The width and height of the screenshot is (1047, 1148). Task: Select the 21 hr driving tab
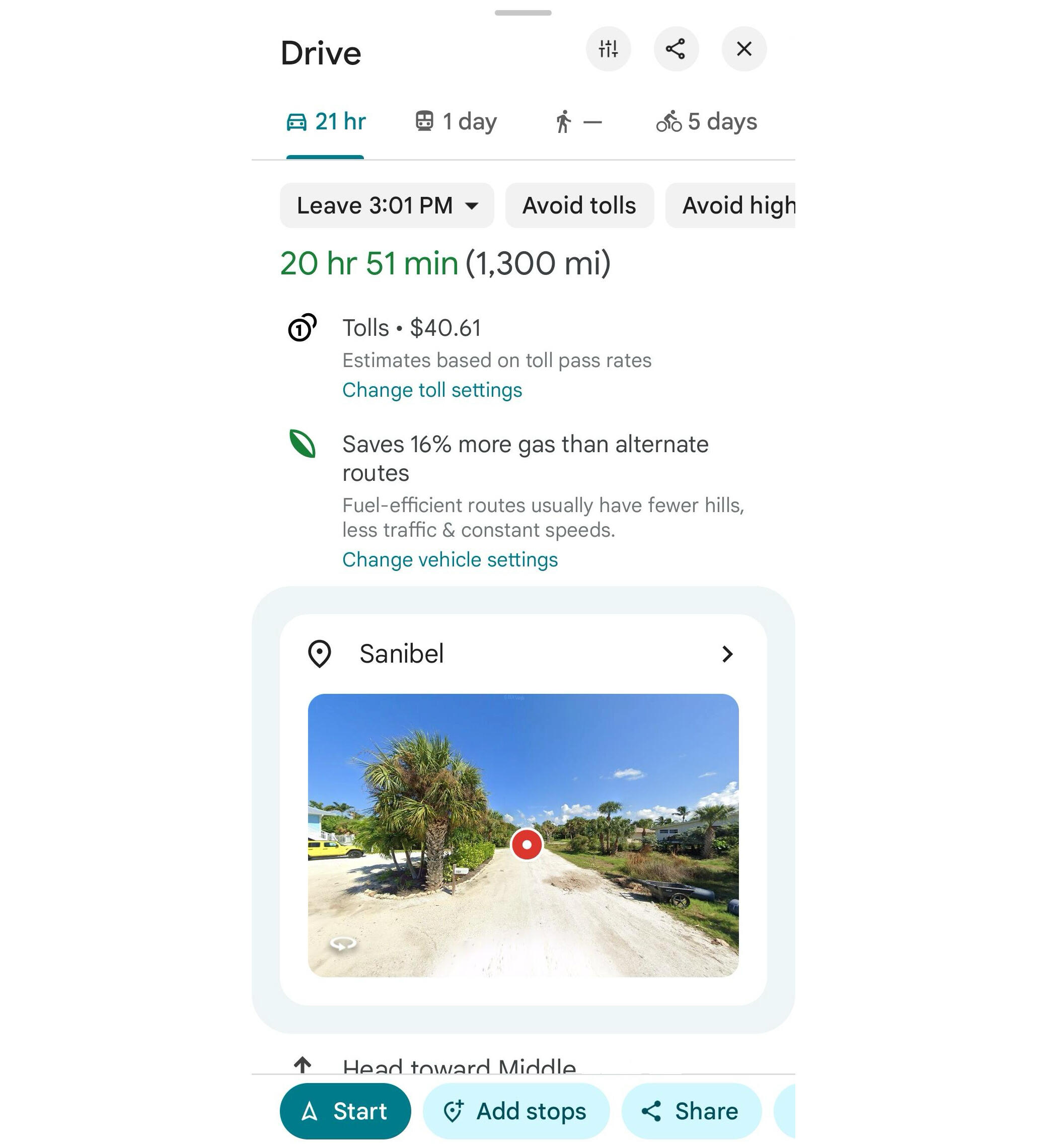pyautogui.click(x=326, y=122)
